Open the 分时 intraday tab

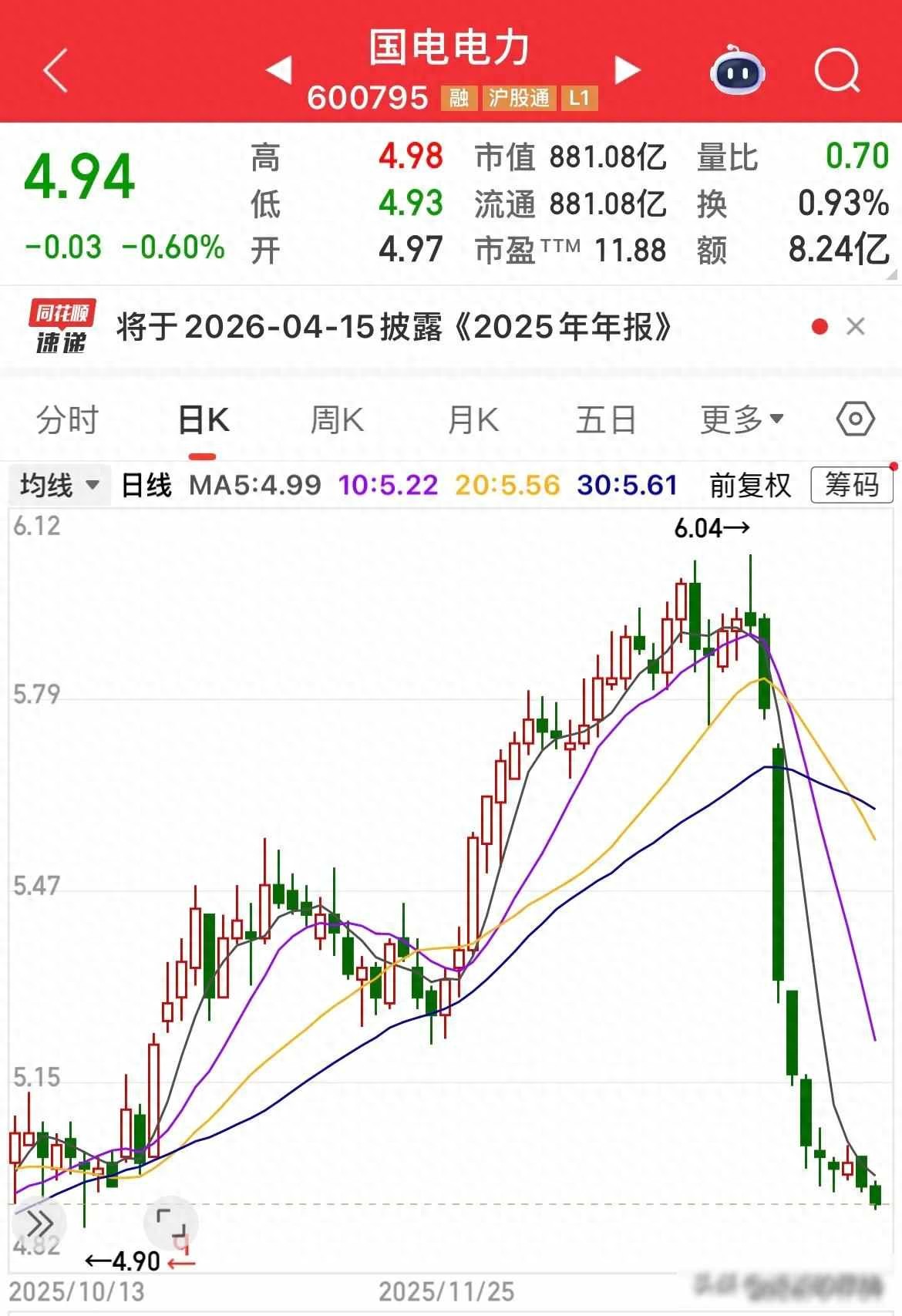click(68, 419)
